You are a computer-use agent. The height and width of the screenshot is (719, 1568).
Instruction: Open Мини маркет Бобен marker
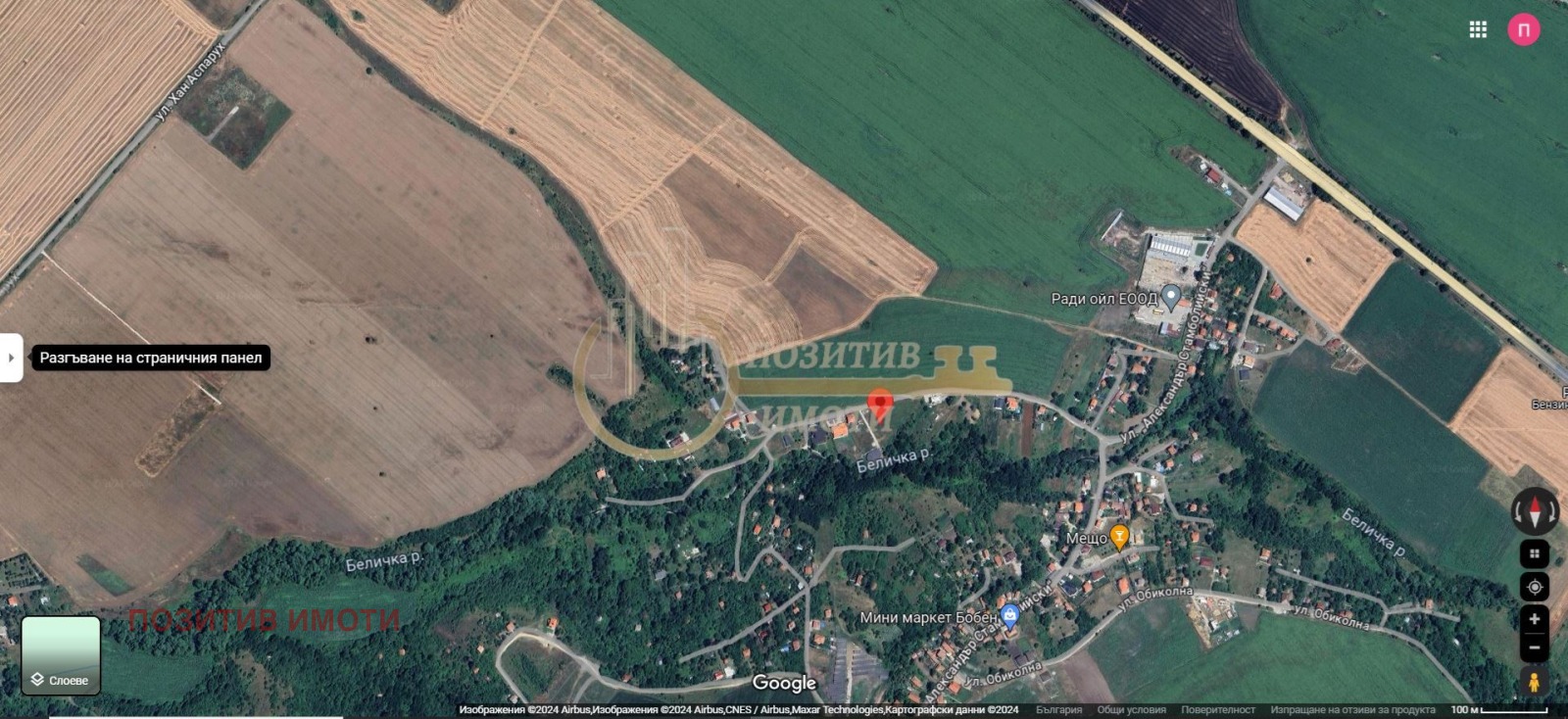[1010, 615]
